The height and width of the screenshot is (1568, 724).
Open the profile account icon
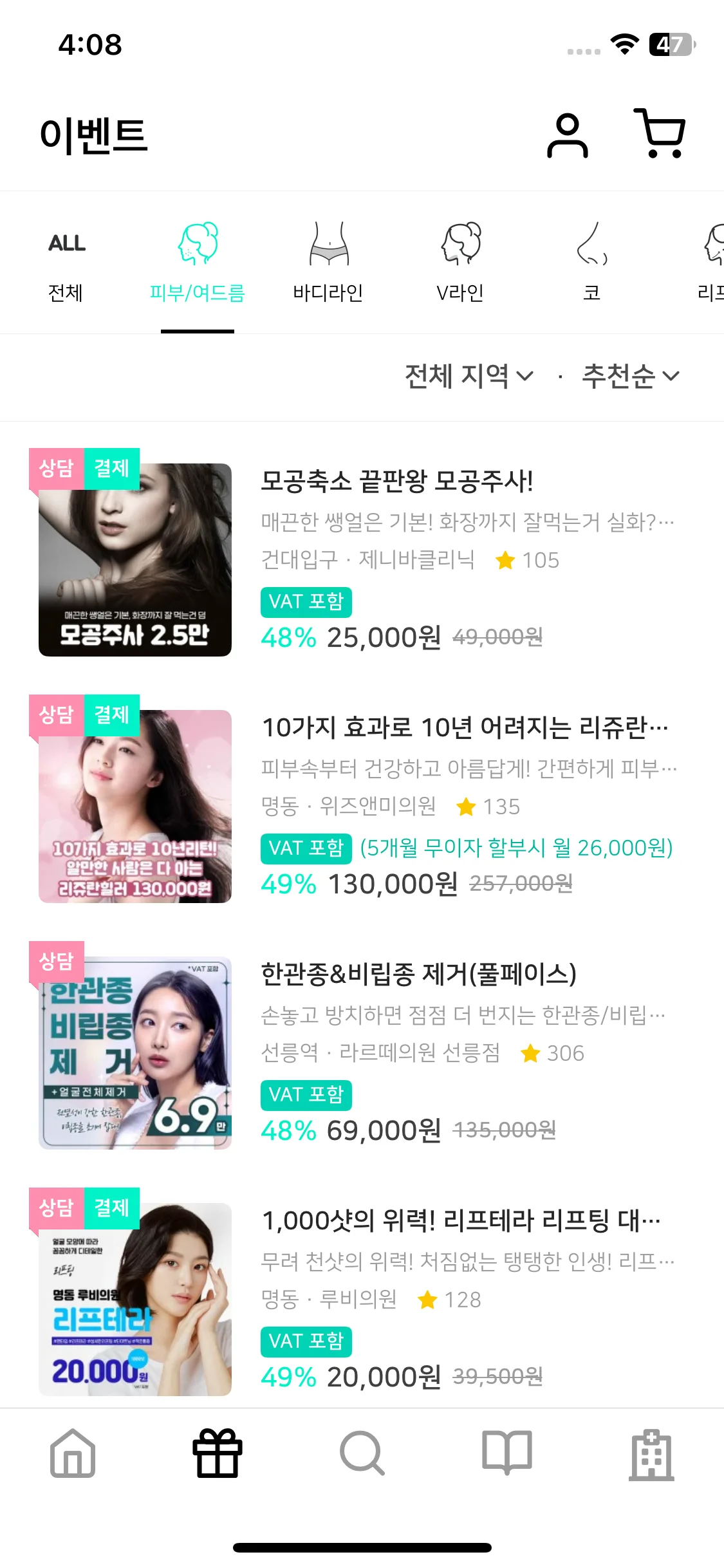(567, 135)
